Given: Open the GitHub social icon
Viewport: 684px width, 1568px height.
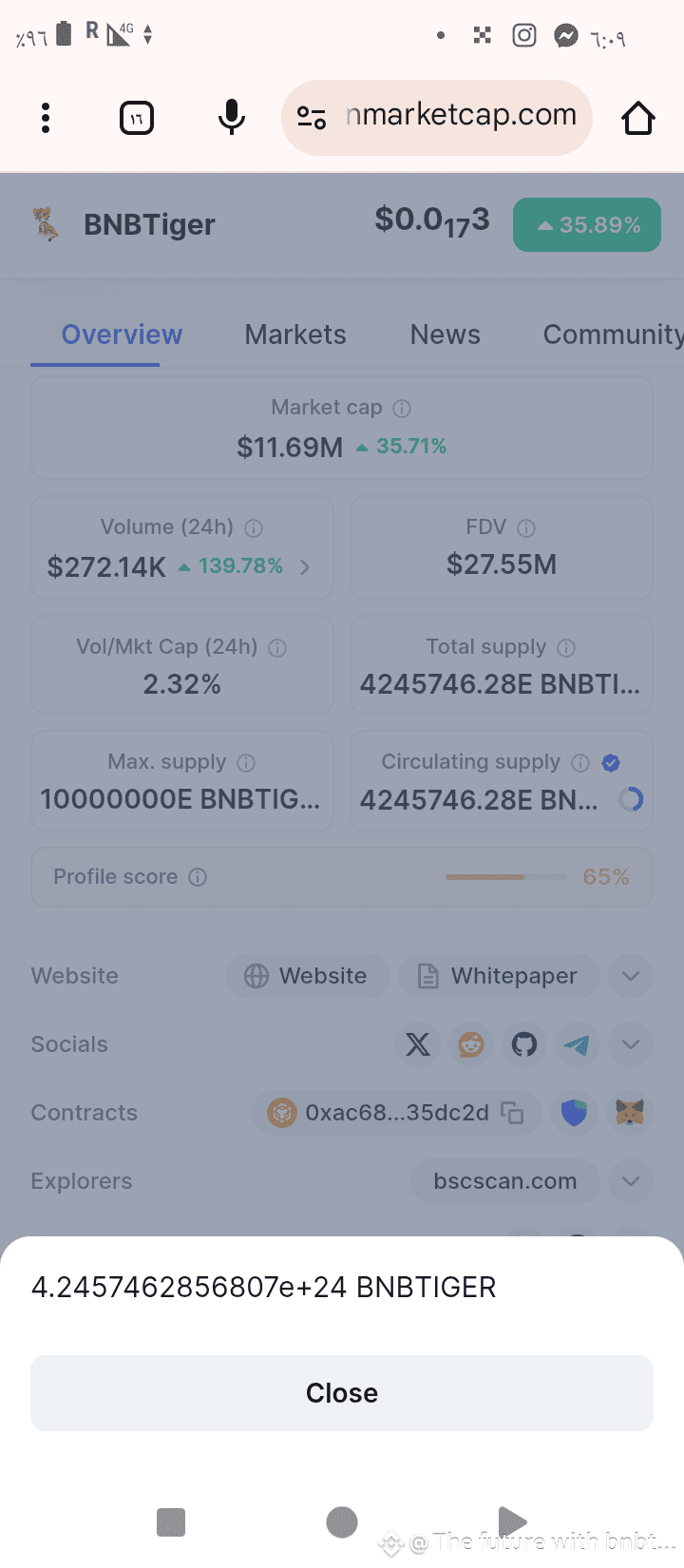Looking at the screenshot, I should (524, 1044).
